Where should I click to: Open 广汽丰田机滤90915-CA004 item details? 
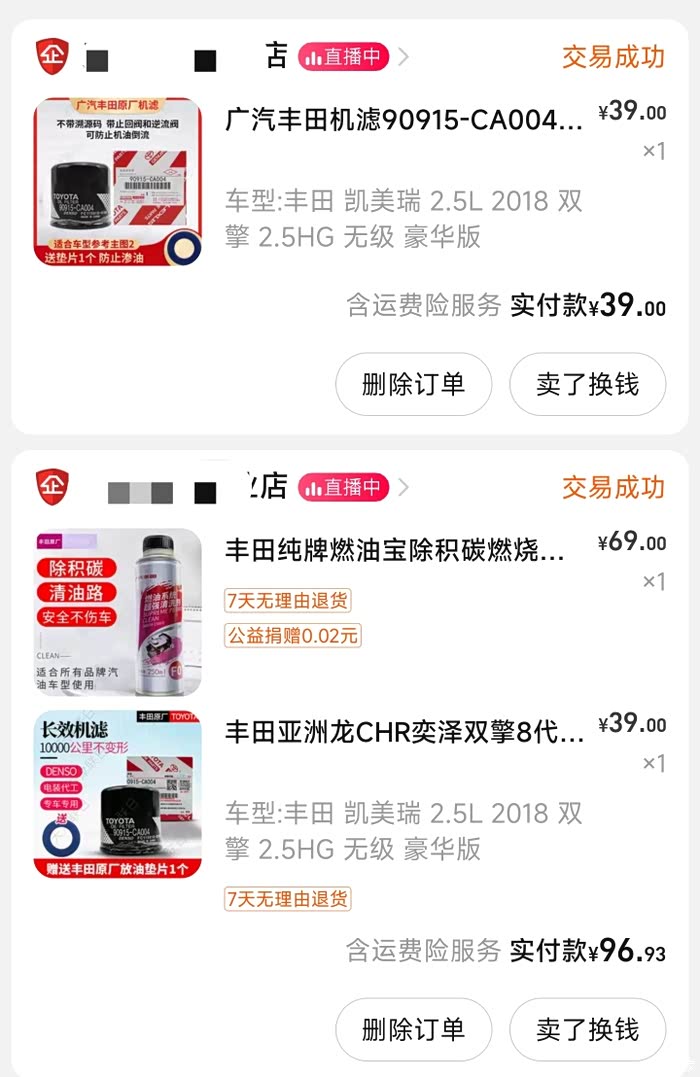tap(404, 120)
